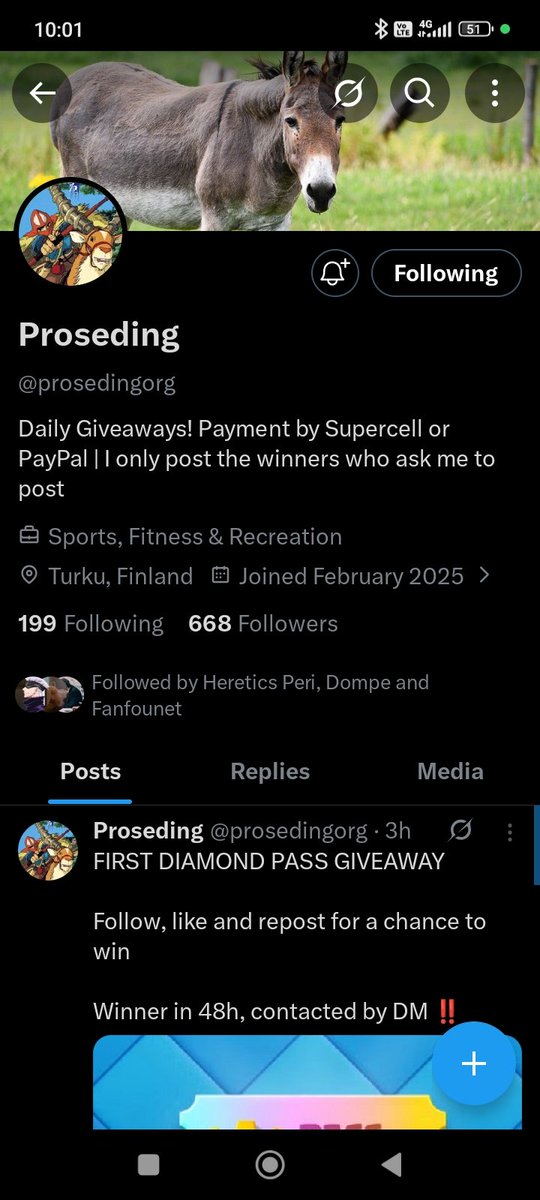
Task: Open the giveaway post's three-dot menu
Action: 510,831
